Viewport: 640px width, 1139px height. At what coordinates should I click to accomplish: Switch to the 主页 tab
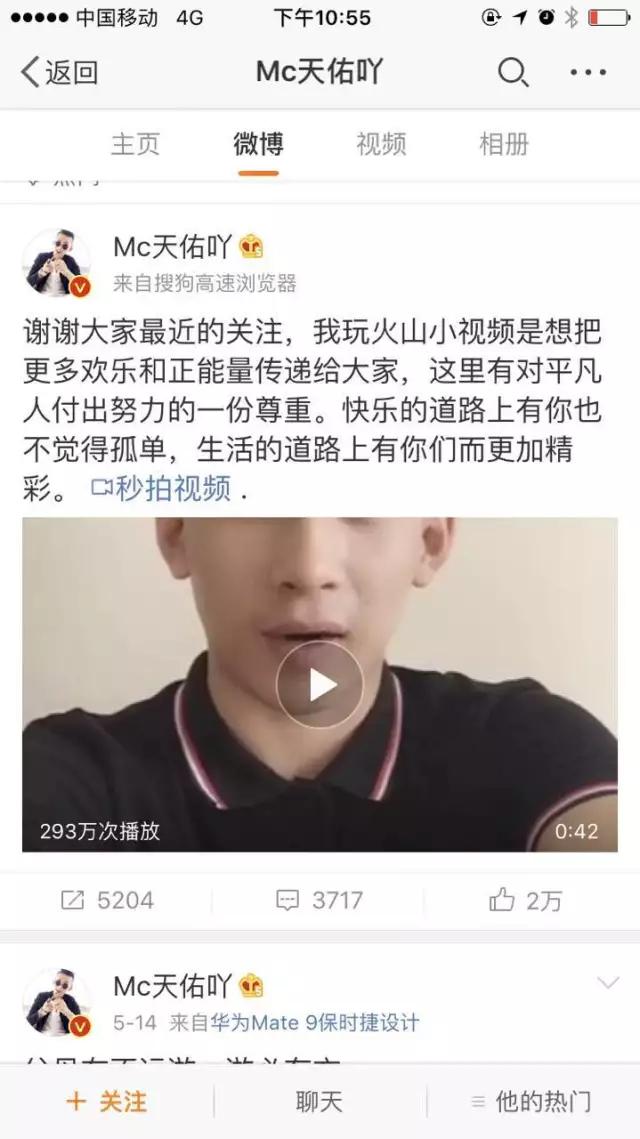[x=135, y=144]
